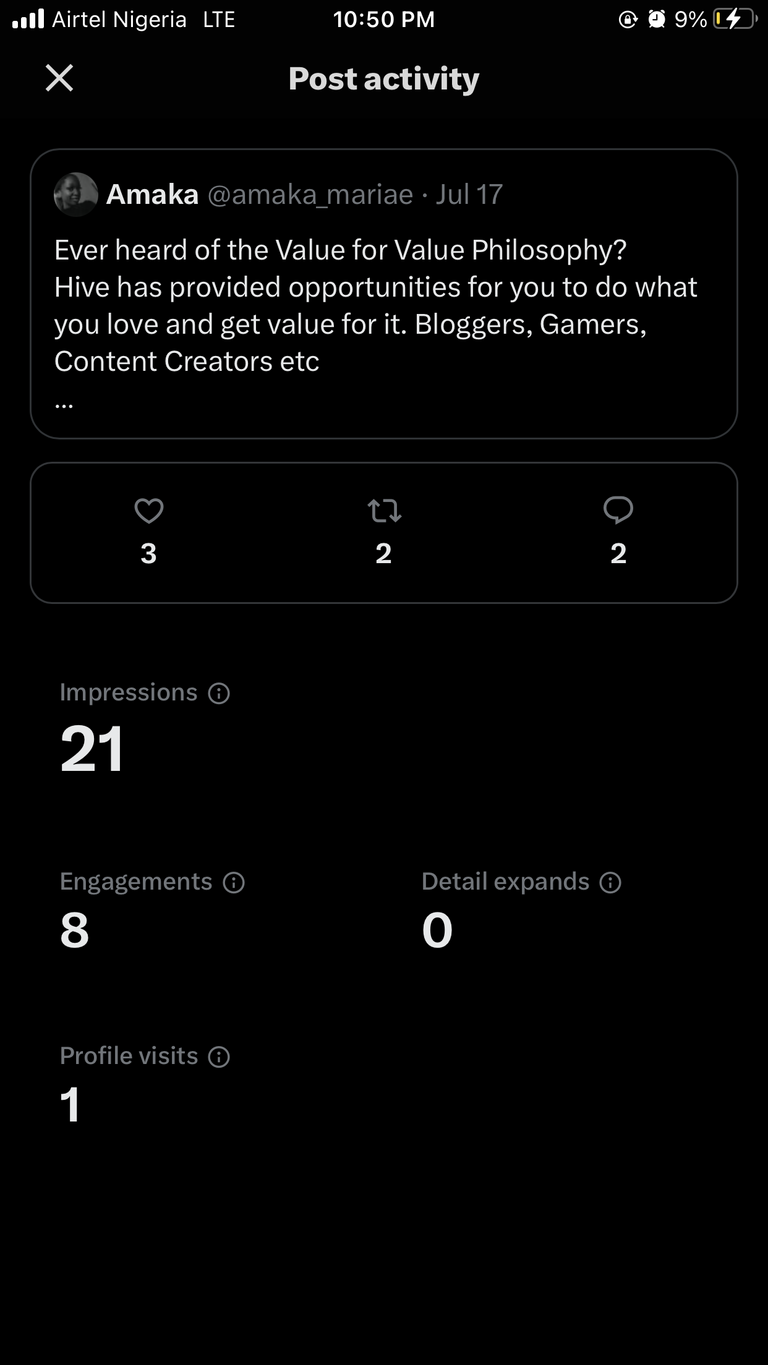Open Amaka's quoted post card
Viewport: 768px width, 1365px height.
pyautogui.click(x=384, y=294)
